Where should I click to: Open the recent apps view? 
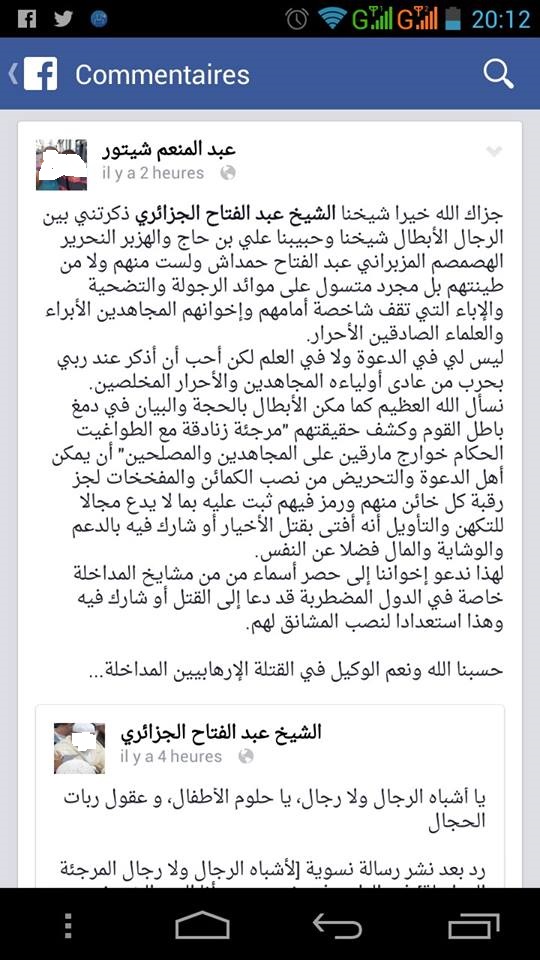(473, 924)
